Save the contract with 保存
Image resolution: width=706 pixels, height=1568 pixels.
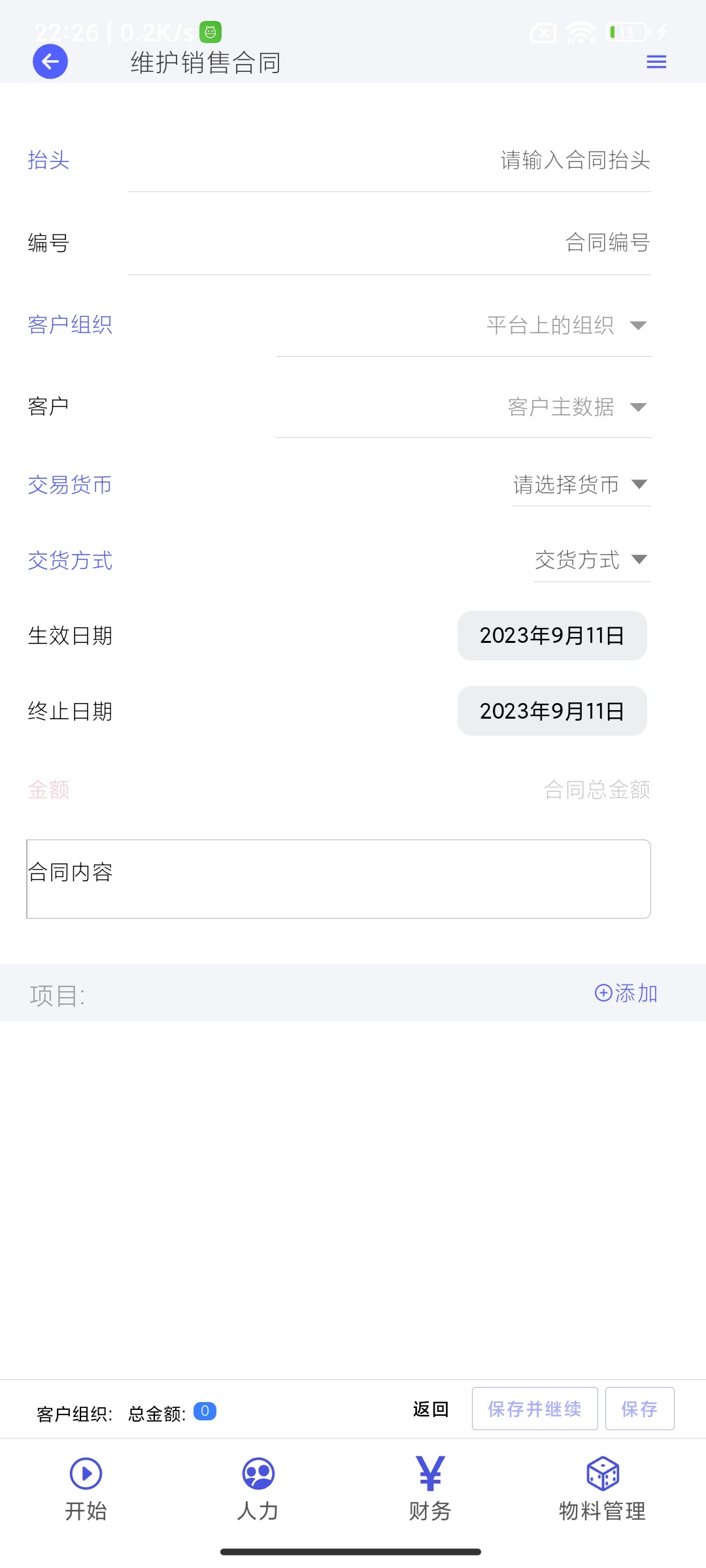[639, 1409]
